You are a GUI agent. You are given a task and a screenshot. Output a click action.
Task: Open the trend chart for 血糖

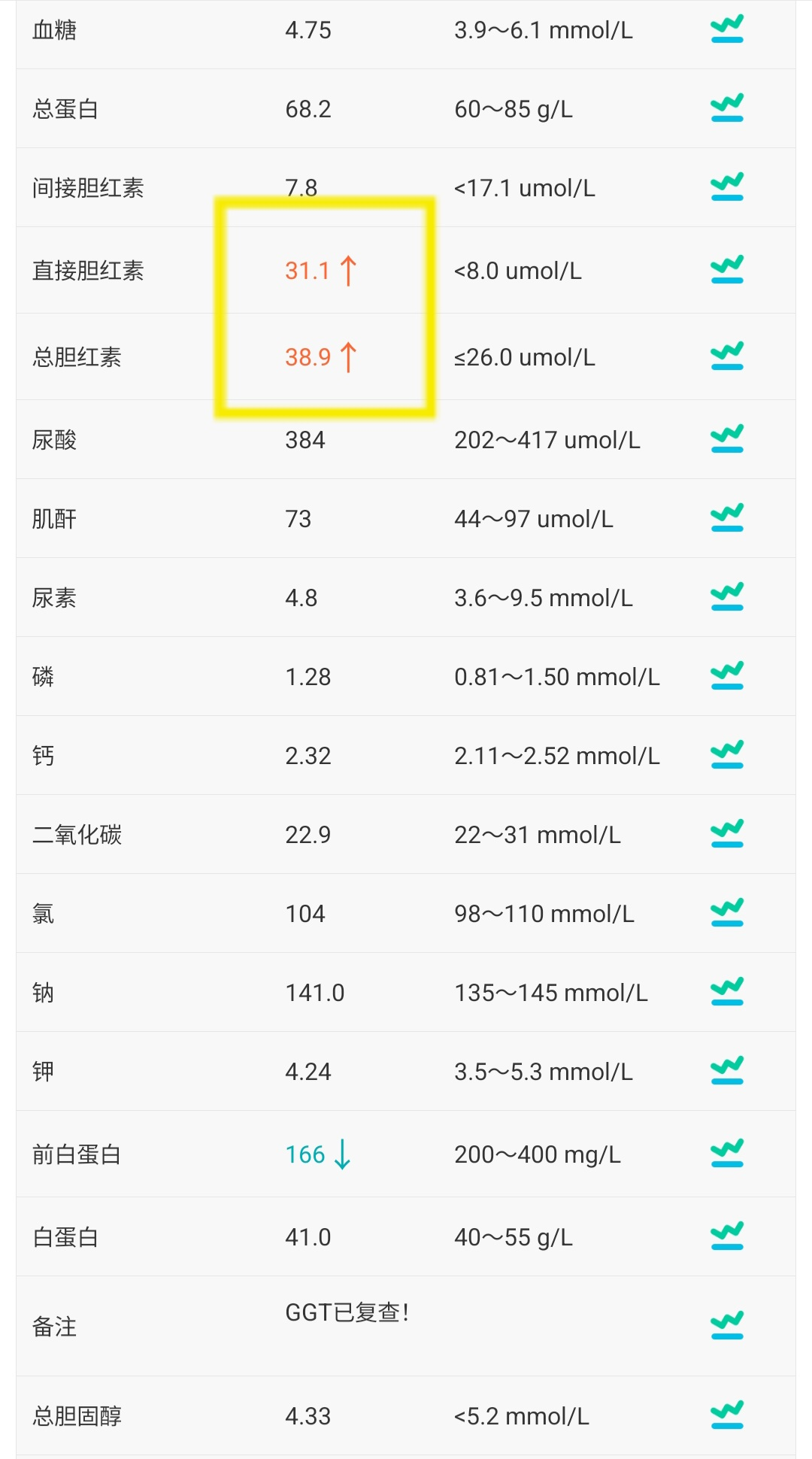[727, 29]
